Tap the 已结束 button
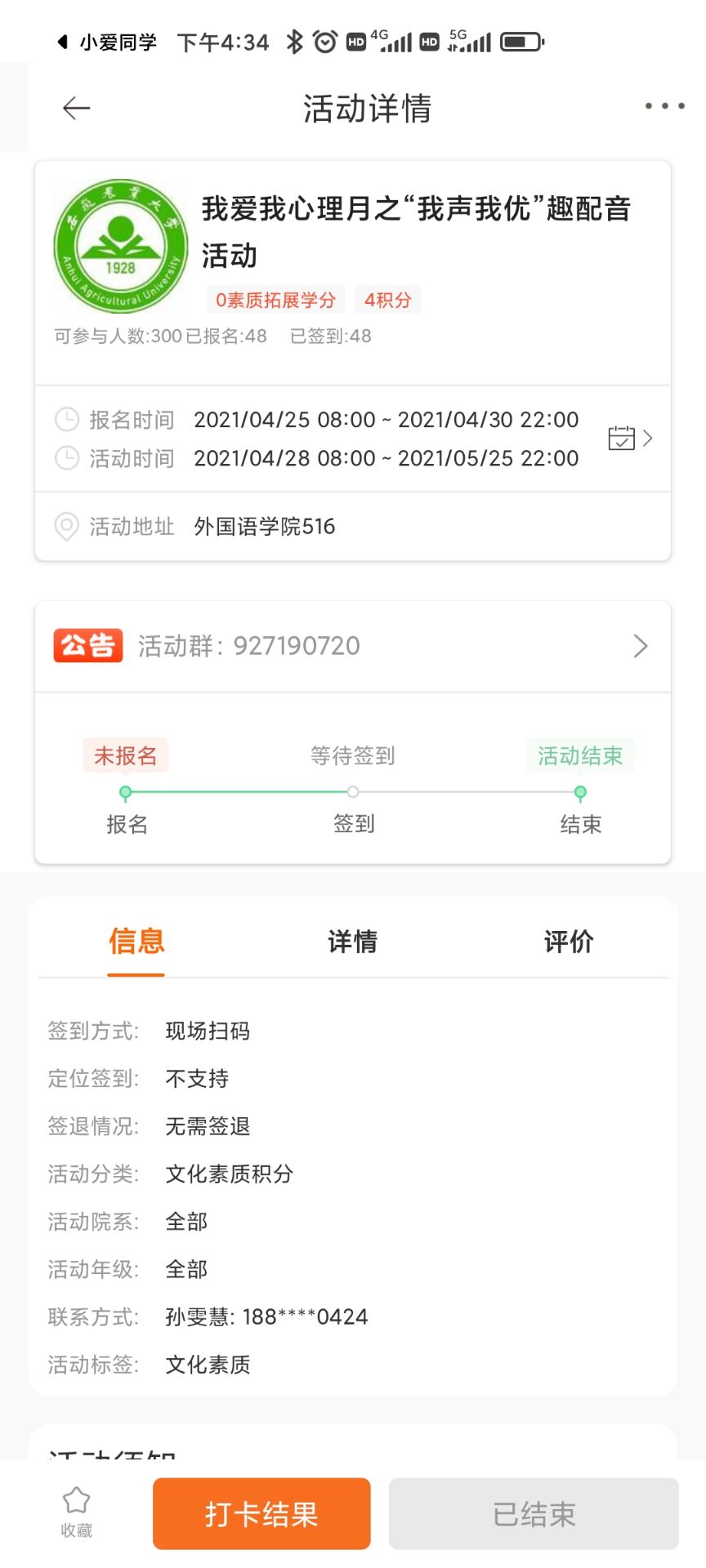Viewport: 706px width, 1568px height. pos(534,1513)
